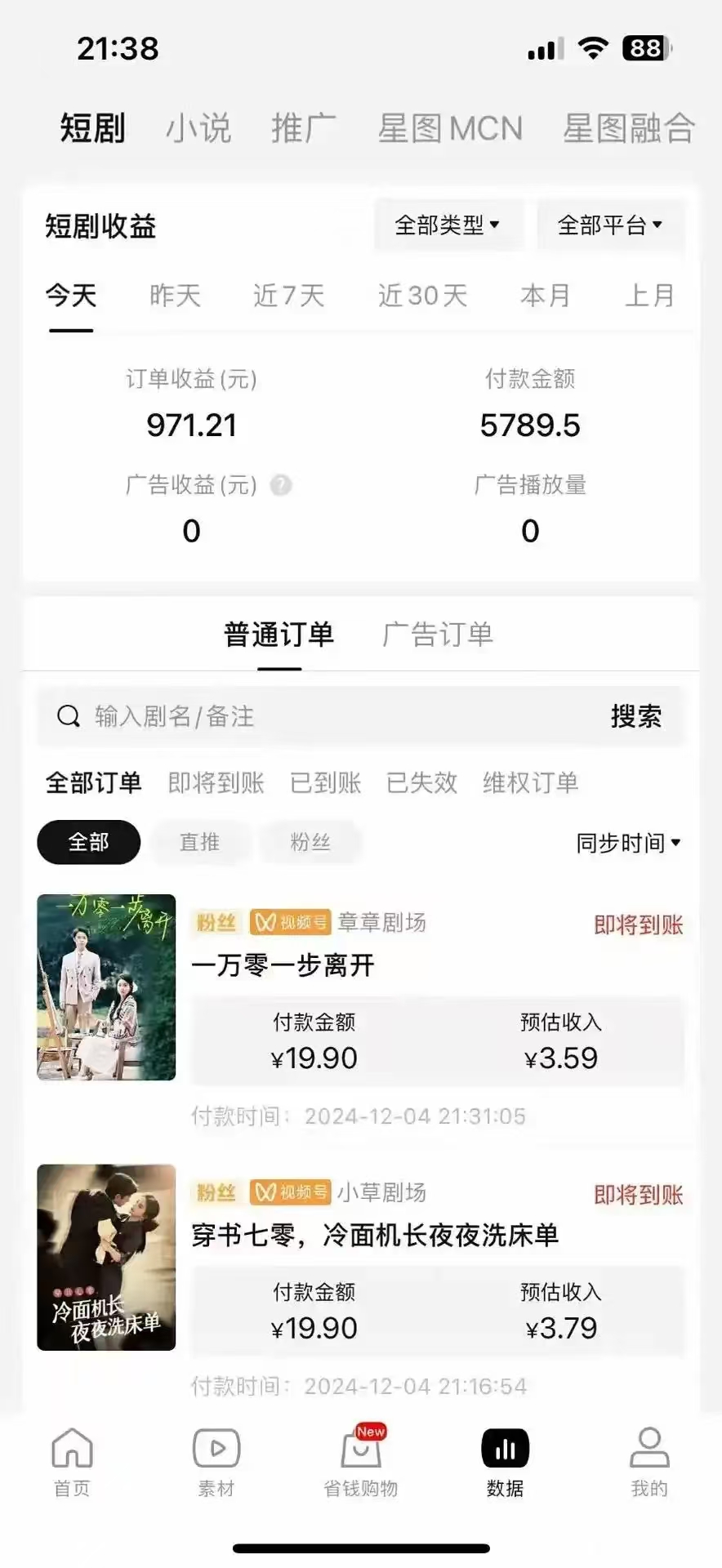Open the 同步时间 sort dropdown
This screenshot has width=722, height=1568.
628,843
